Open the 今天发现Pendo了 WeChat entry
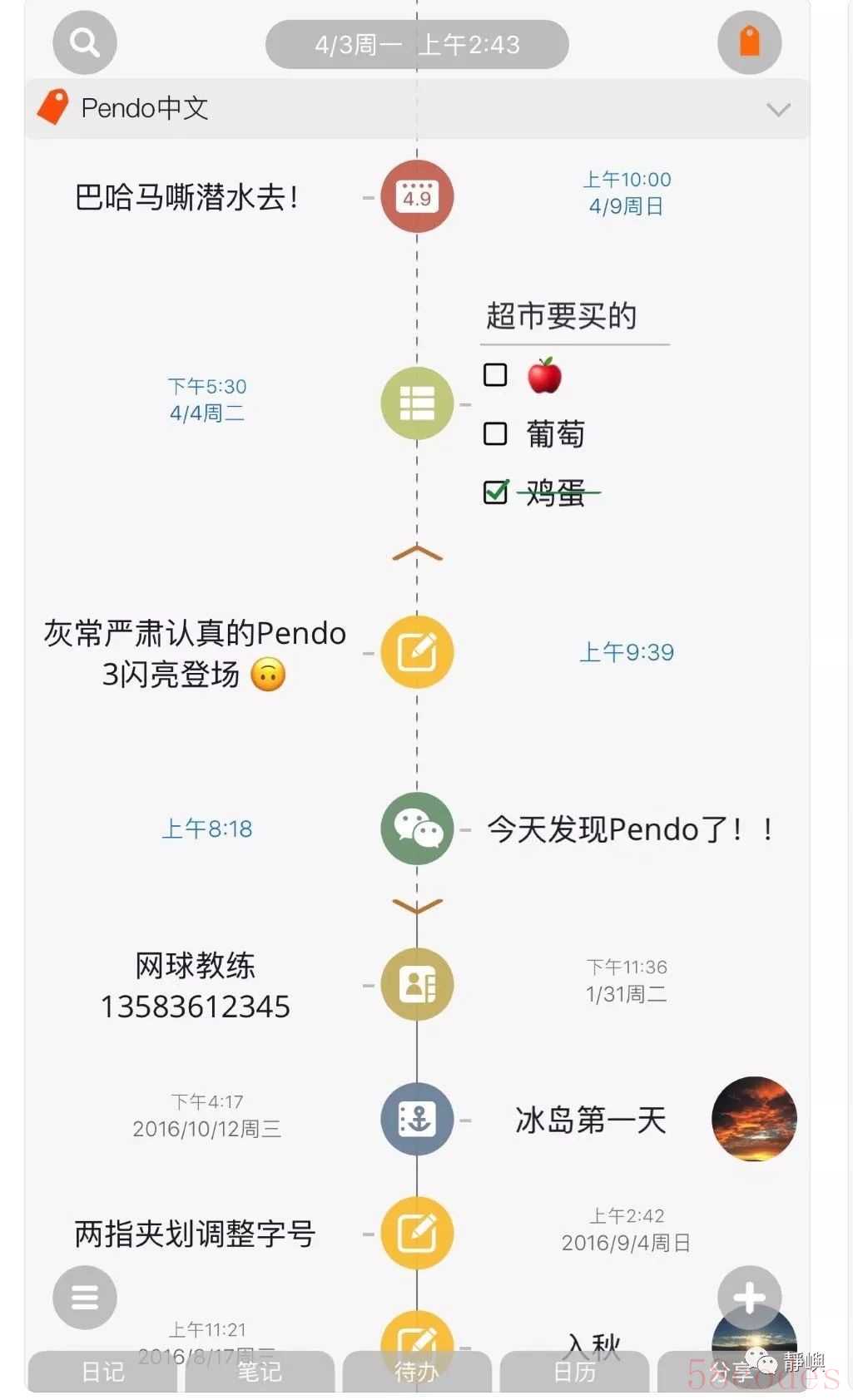The width and height of the screenshot is (853, 1400). point(630,829)
